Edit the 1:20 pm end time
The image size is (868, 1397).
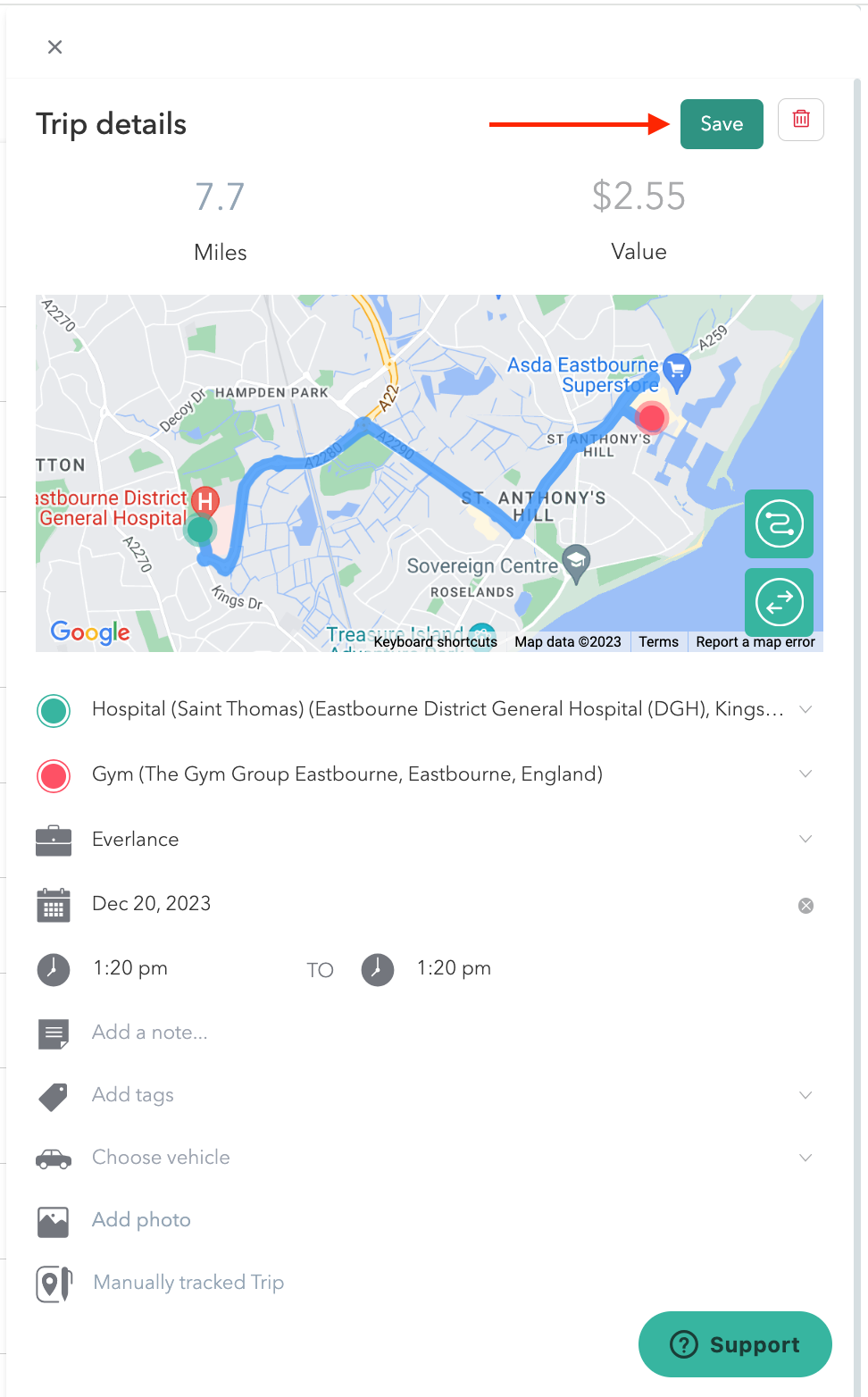coord(454,968)
